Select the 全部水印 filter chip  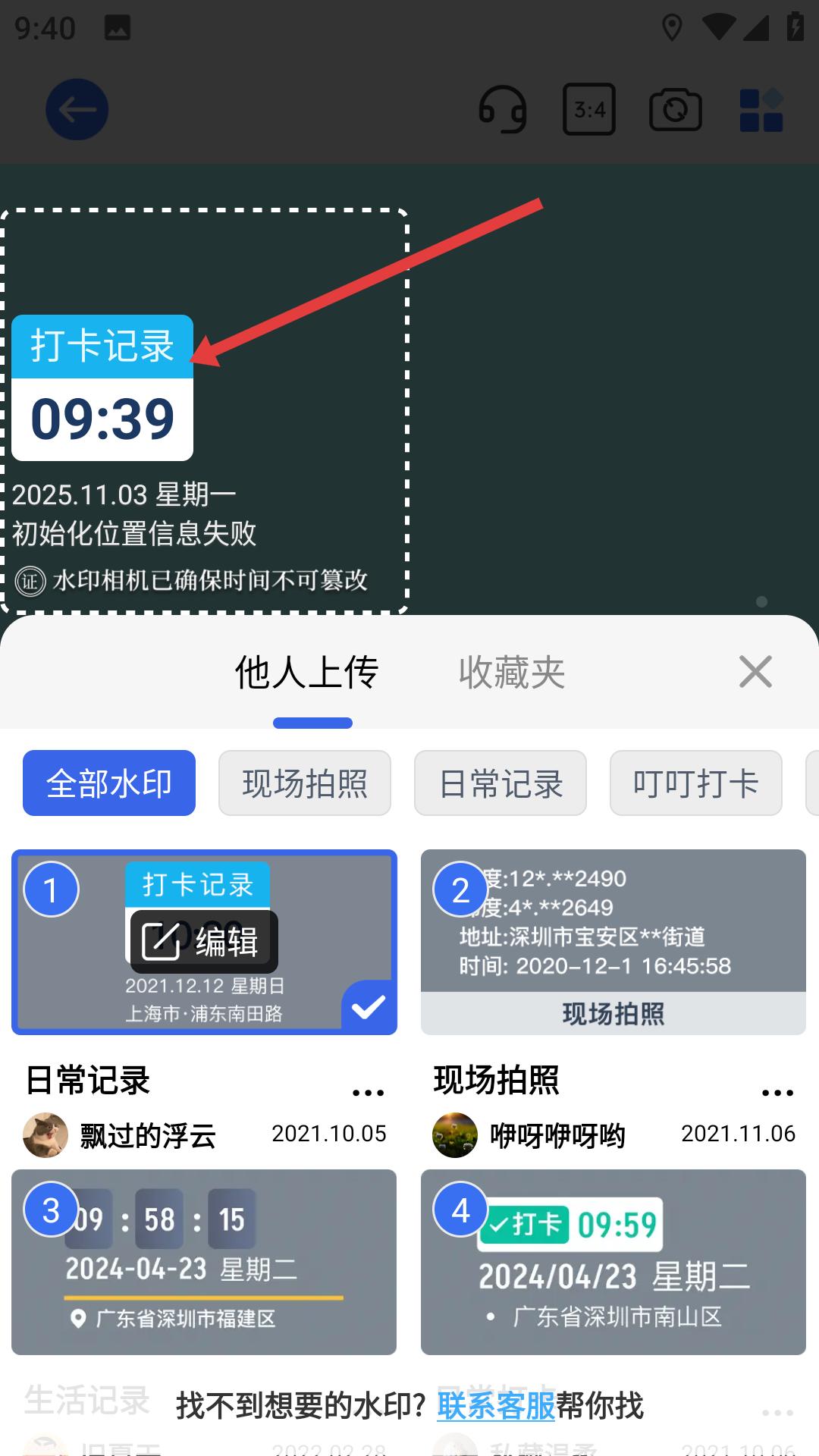click(x=108, y=783)
